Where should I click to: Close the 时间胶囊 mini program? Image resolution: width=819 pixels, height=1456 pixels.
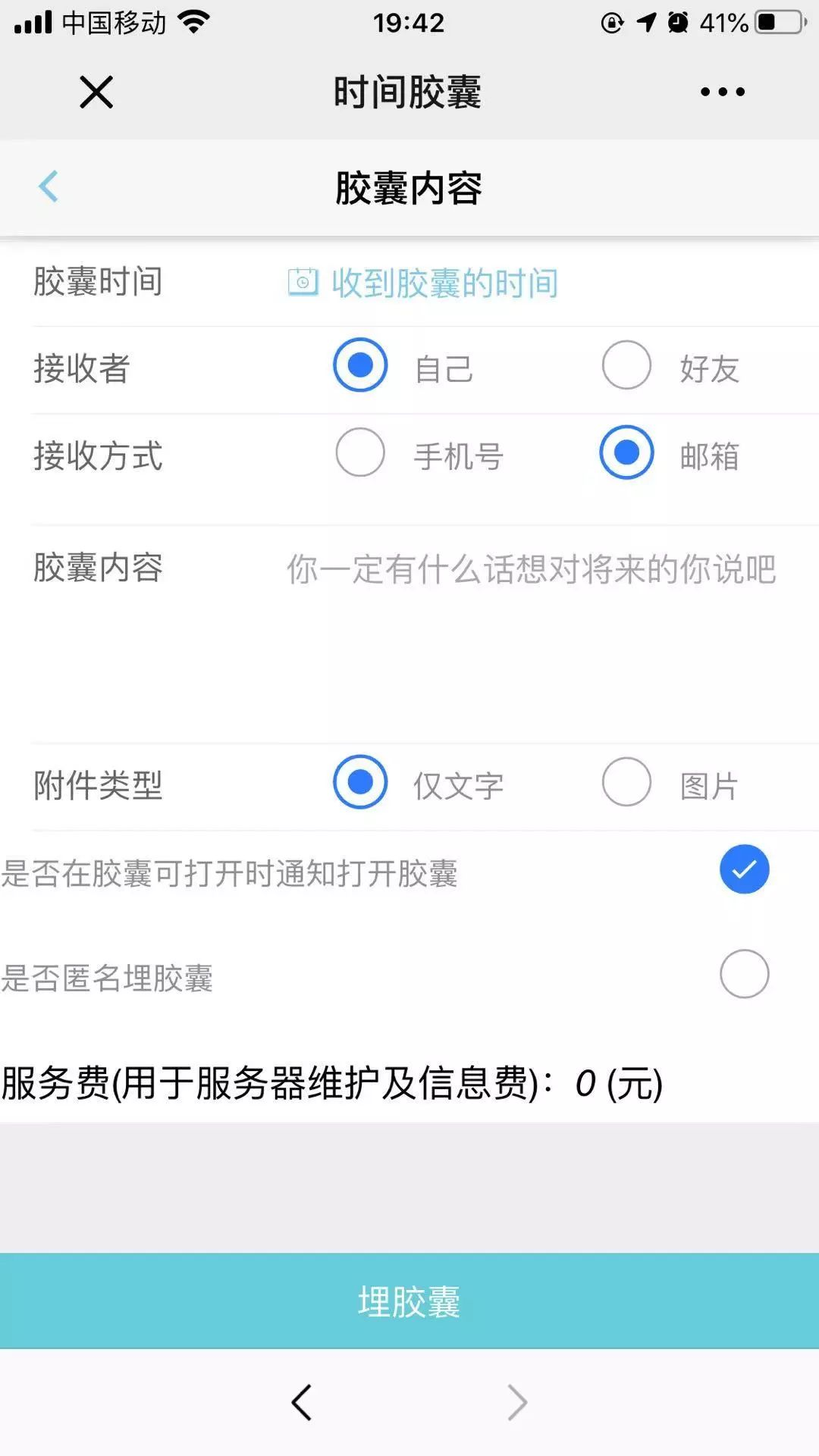point(96,92)
